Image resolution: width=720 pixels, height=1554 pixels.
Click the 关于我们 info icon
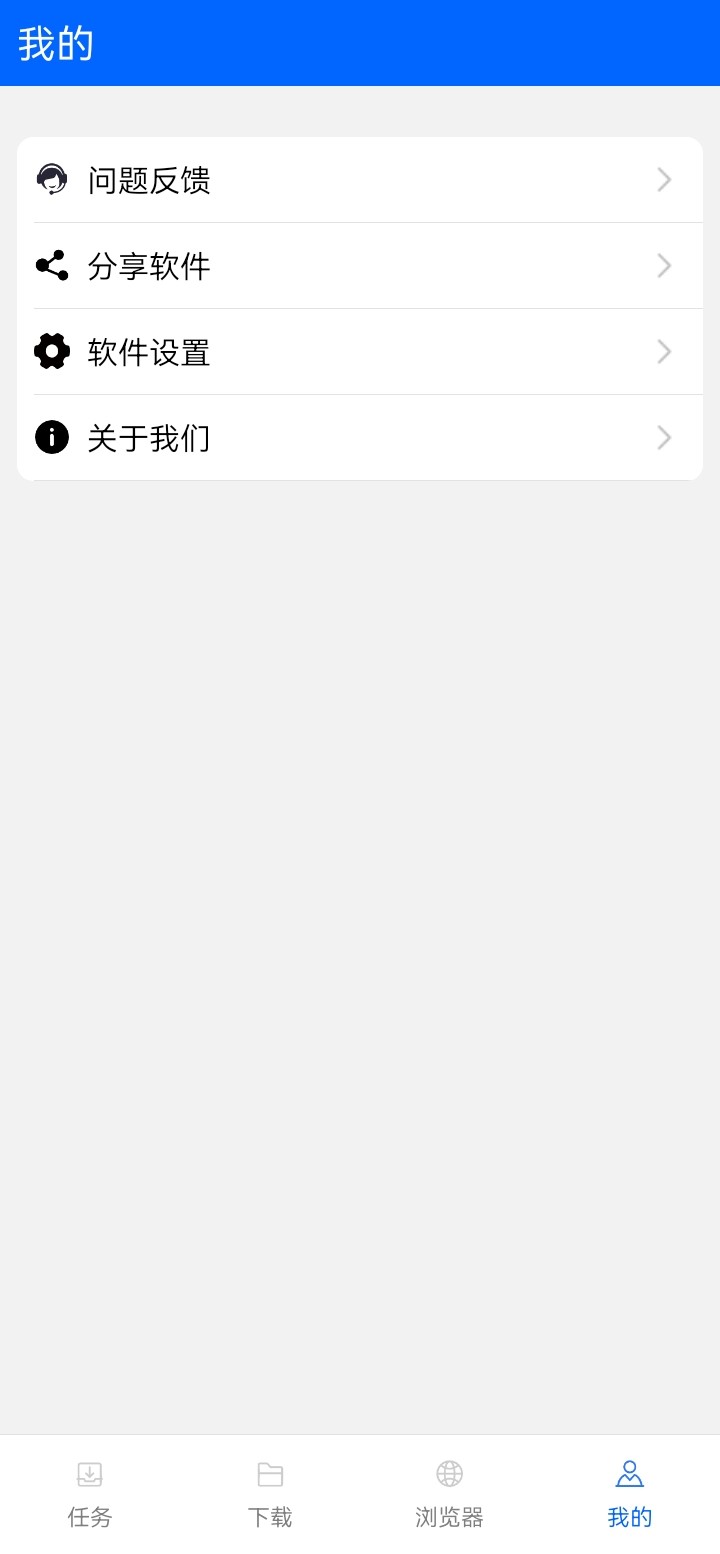tap(51, 437)
